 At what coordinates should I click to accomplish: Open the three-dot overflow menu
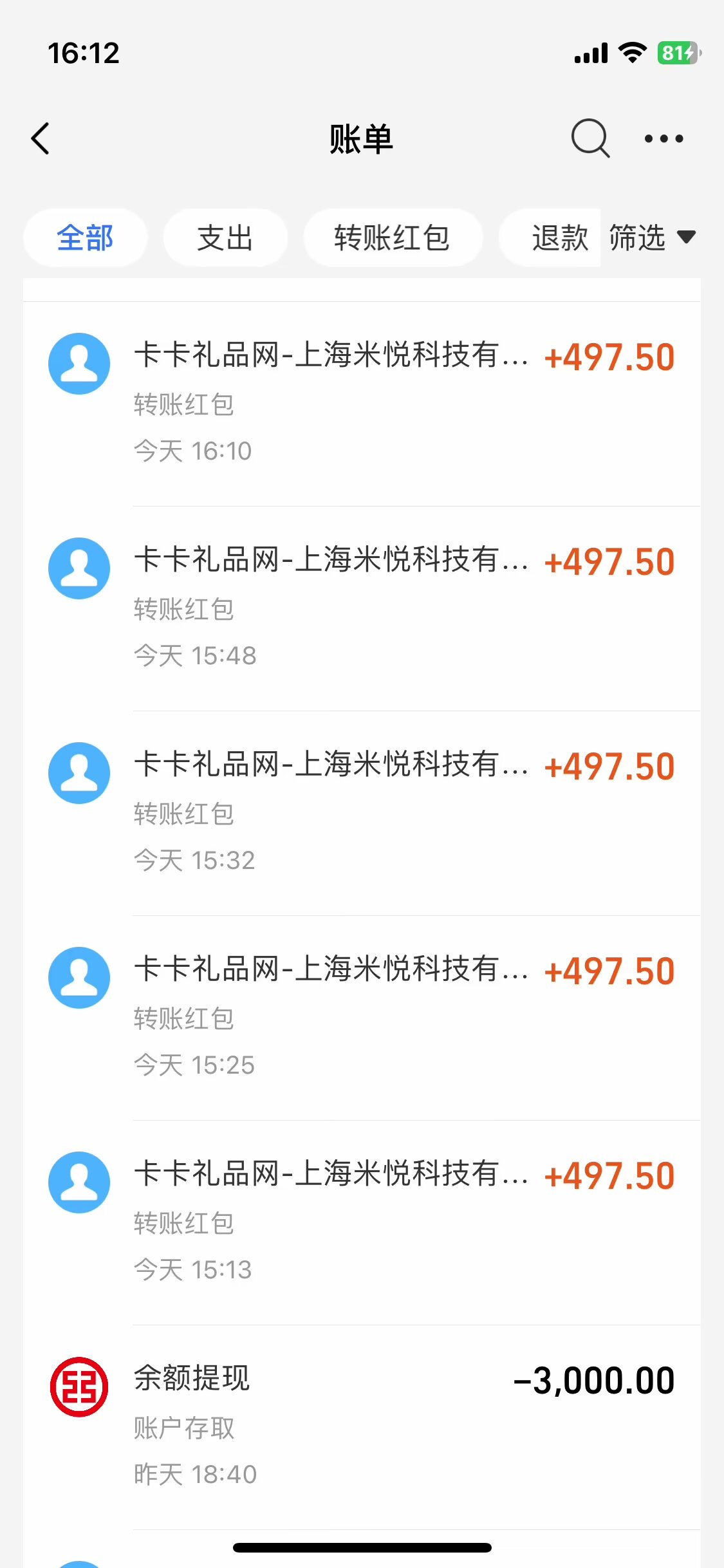(x=664, y=138)
